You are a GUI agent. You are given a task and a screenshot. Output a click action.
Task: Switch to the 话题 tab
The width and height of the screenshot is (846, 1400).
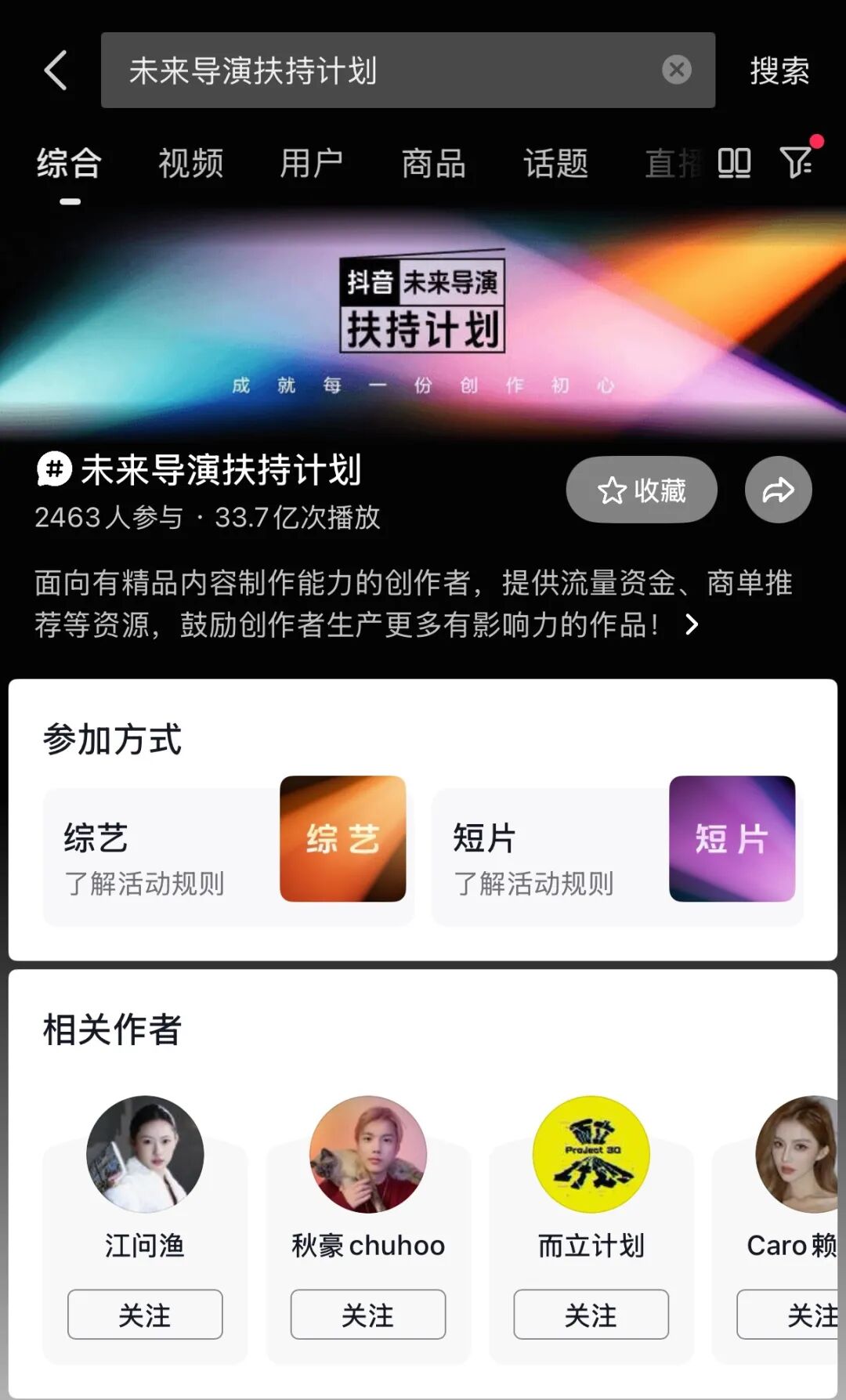tap(555, 164)
